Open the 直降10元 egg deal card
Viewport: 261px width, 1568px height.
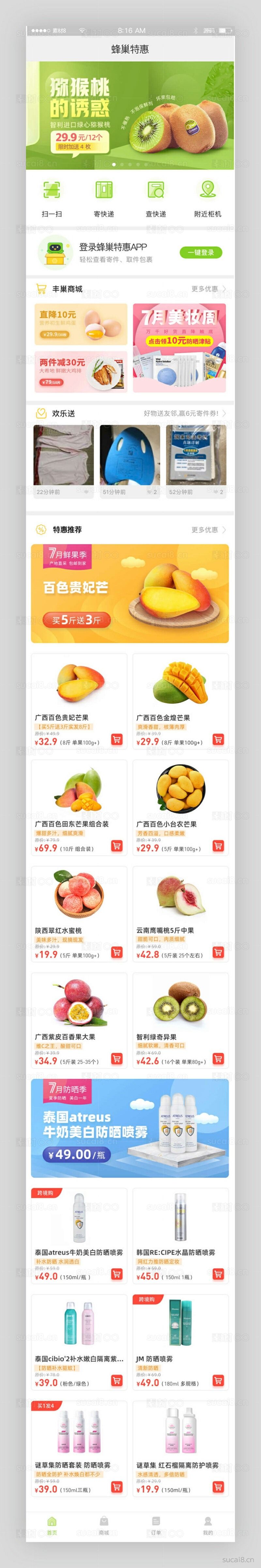[80, 324]
